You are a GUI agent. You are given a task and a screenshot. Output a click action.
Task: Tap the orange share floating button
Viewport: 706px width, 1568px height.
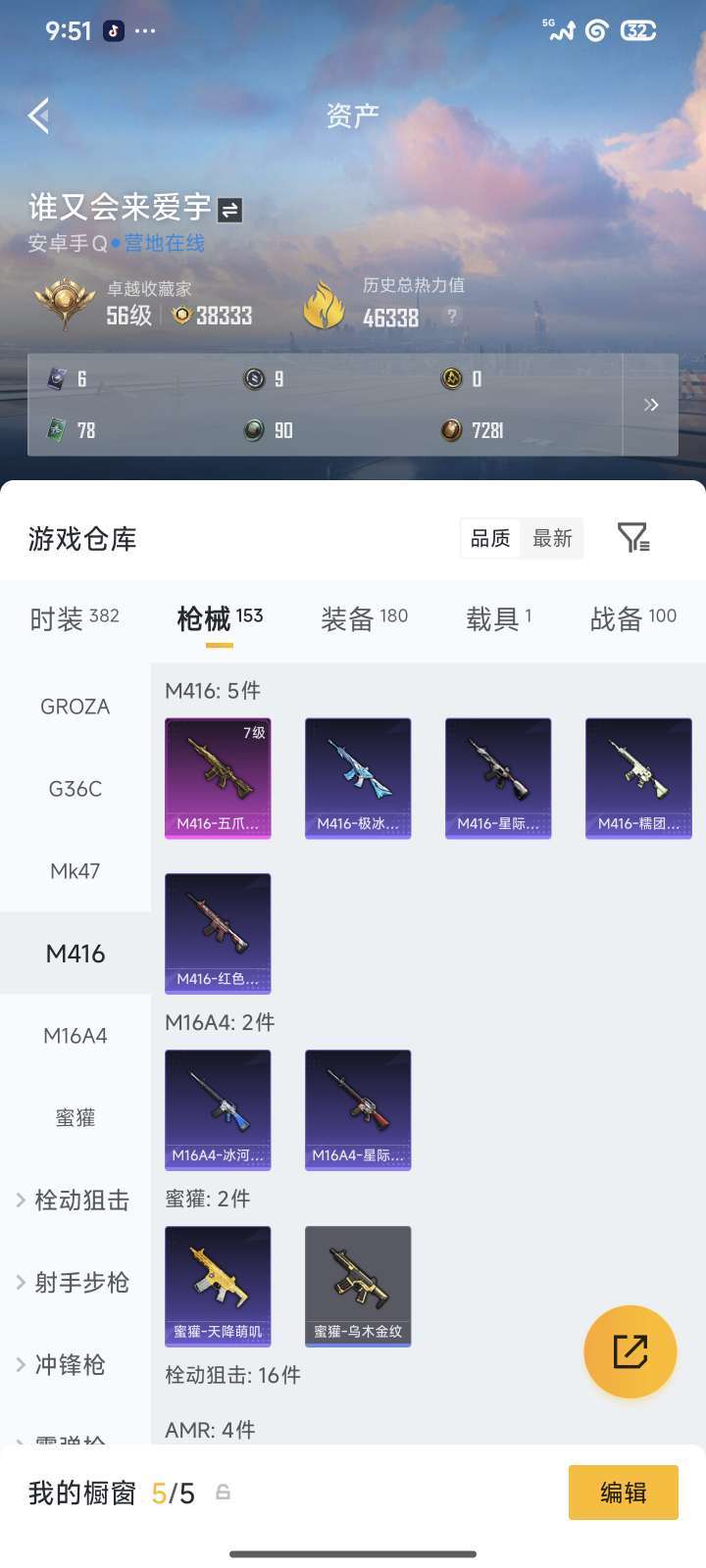(x=630, y=1351)
